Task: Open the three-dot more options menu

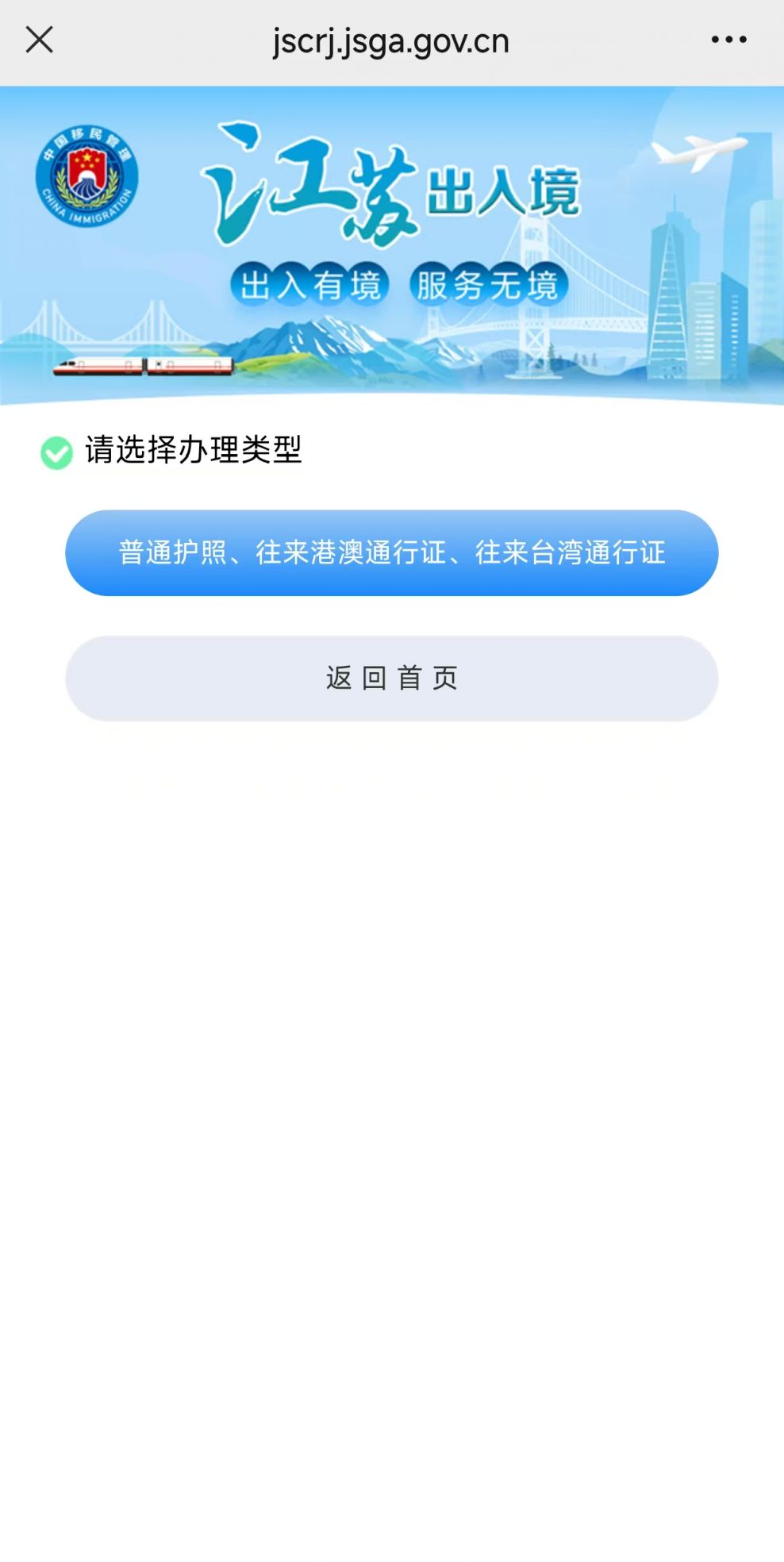Action: pos(731,39)
